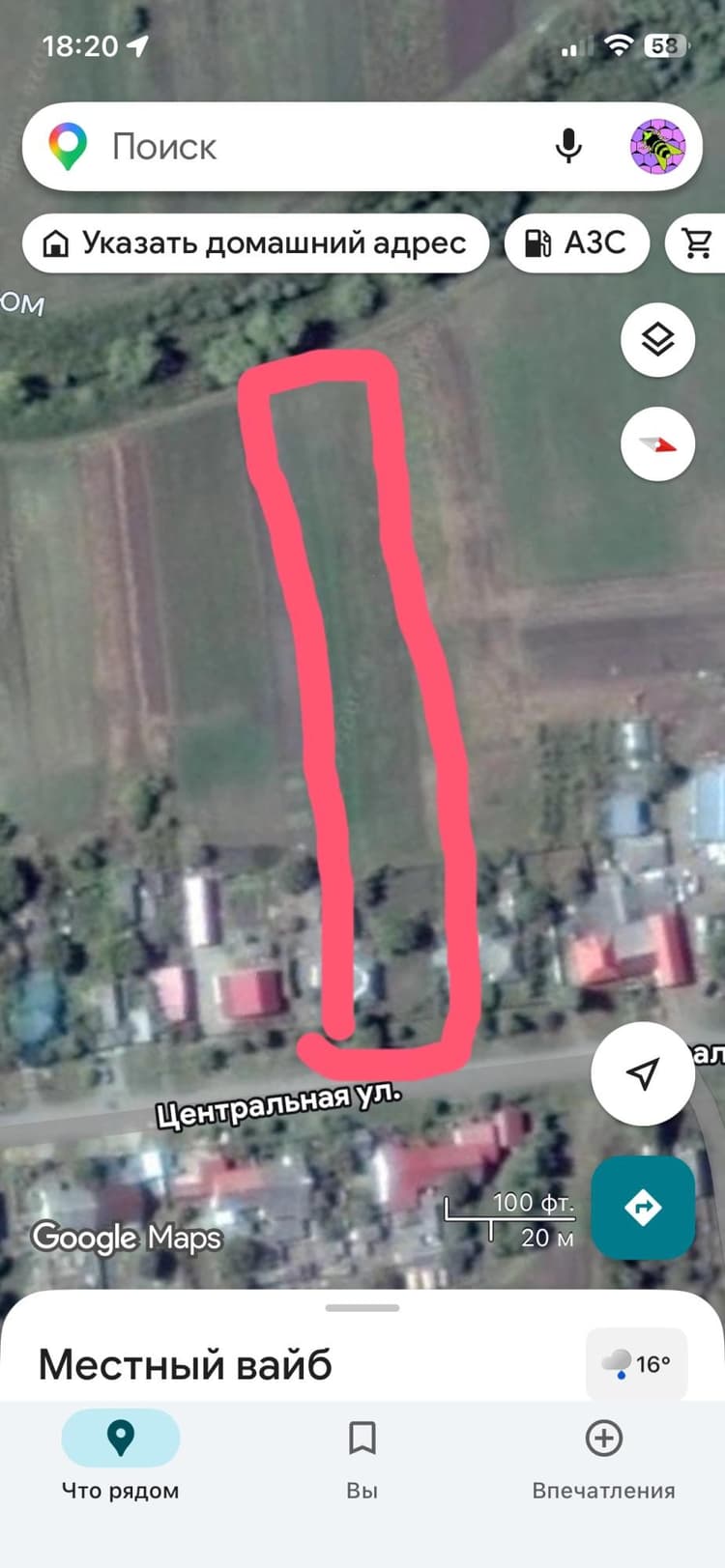Start voice search with the microphone
Screen dimensions: 725x1568
[568, 147]
